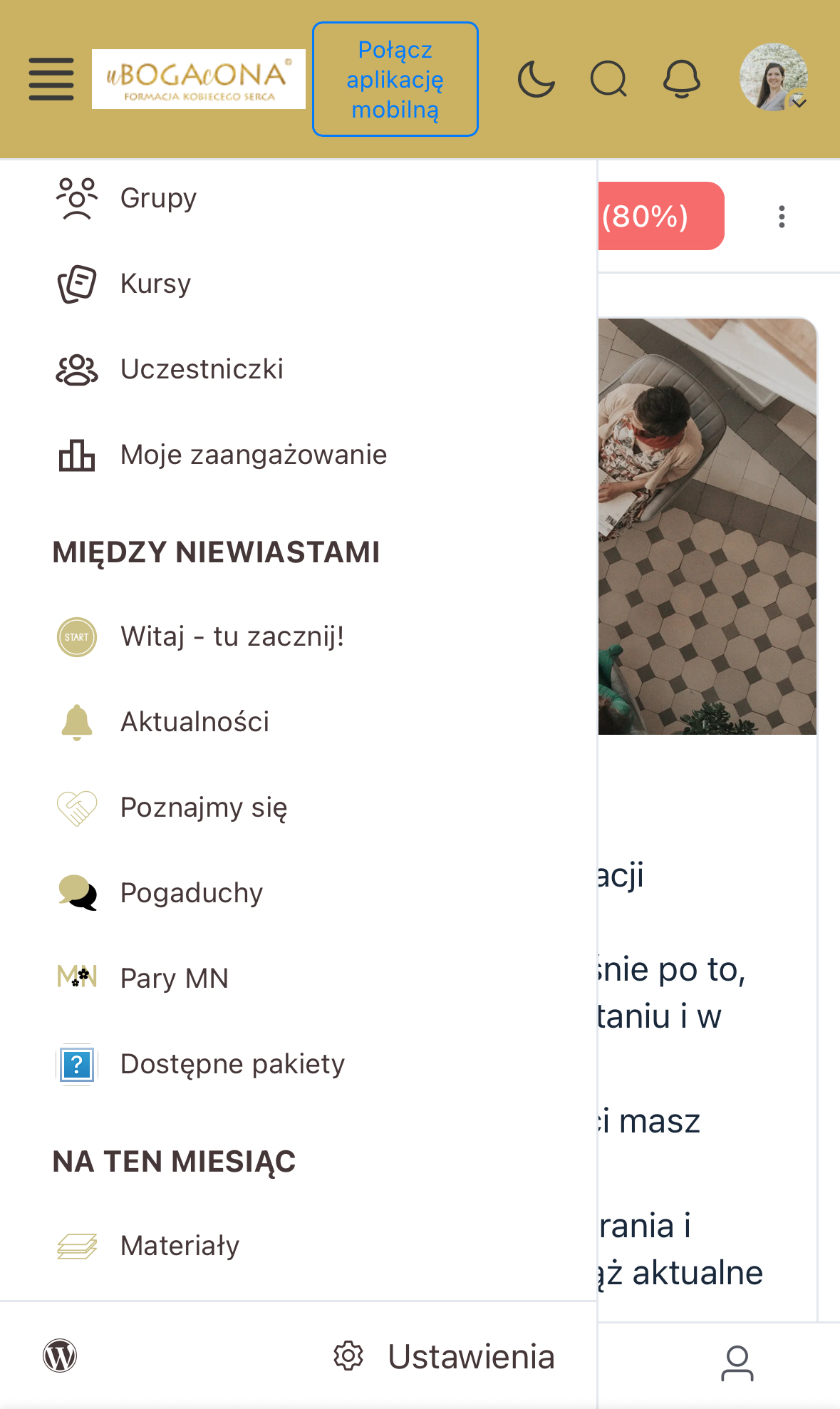The width and height of the screenshot is (840, 1409).
Task: Toggle dark mode moon icon
Action: (x=536, y=78)
